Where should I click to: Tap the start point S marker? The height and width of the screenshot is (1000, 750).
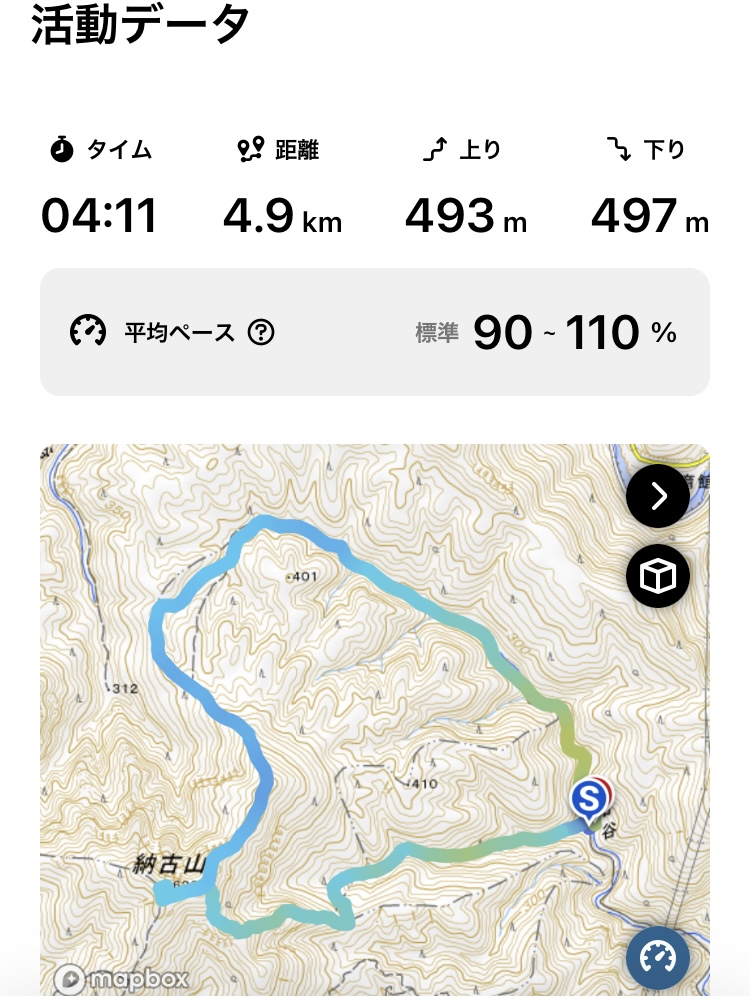click(590, 799)
